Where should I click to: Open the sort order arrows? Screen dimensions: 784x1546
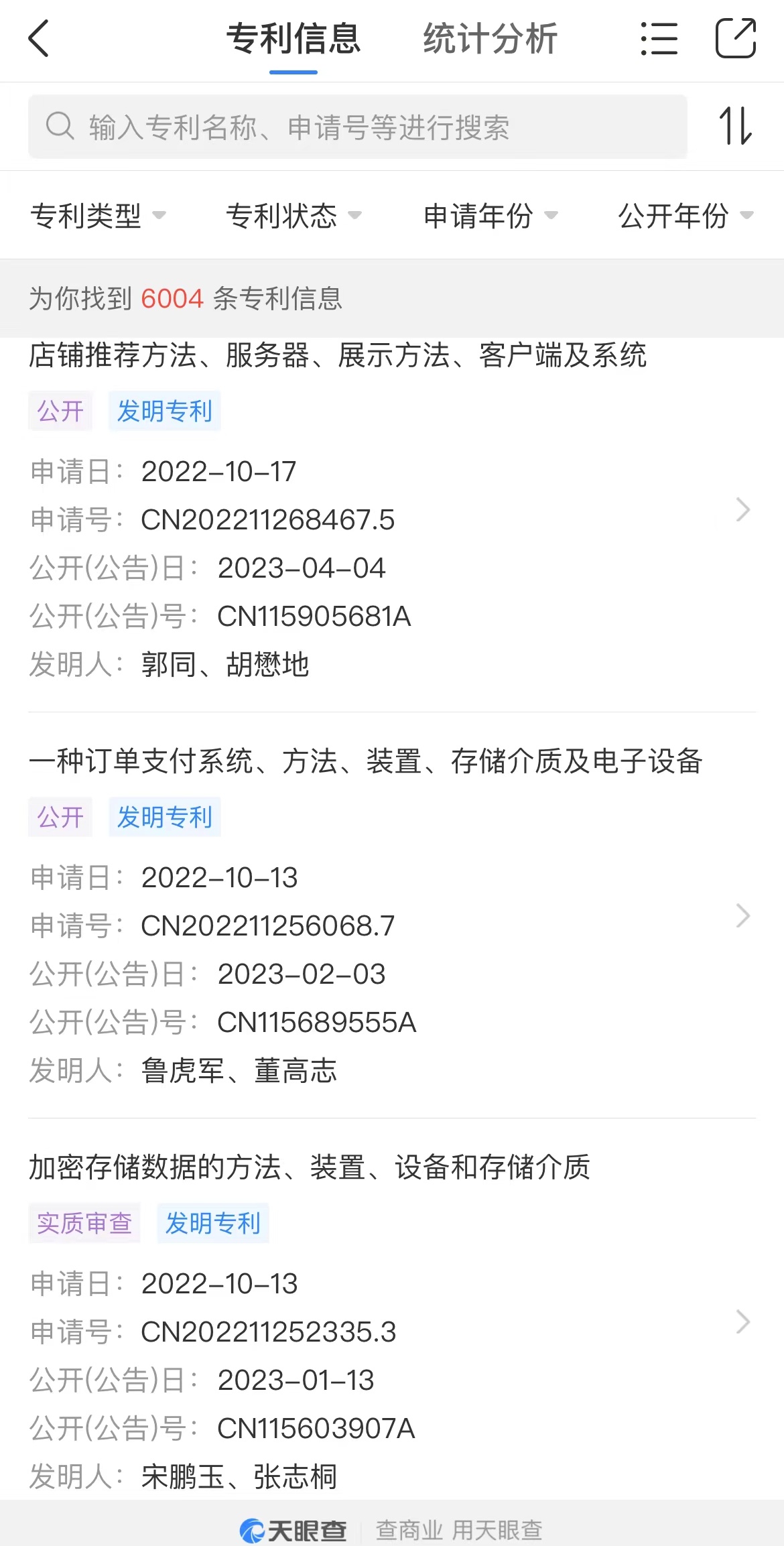click(736, 126)
